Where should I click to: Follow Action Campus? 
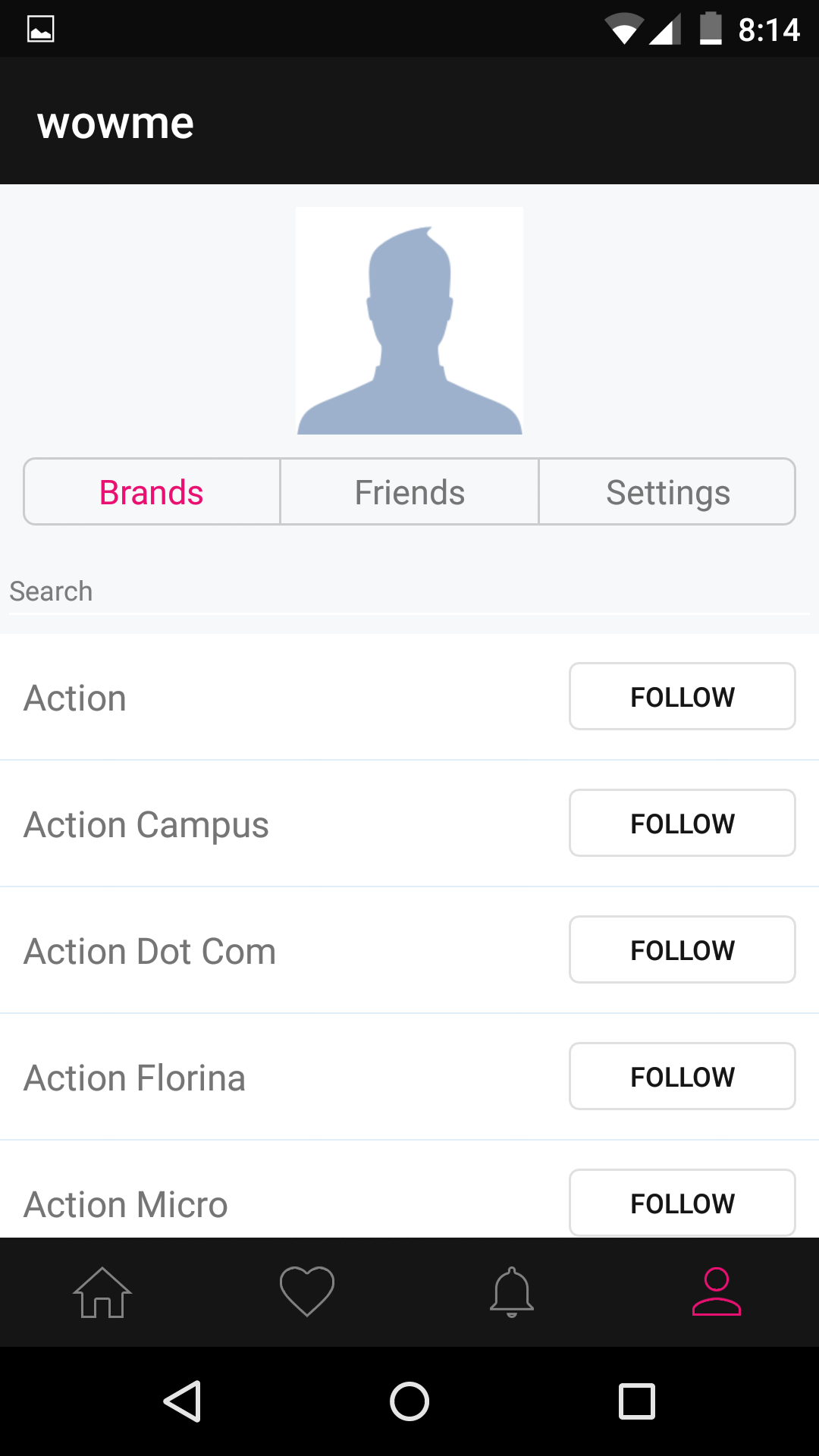tap(682, 823)
